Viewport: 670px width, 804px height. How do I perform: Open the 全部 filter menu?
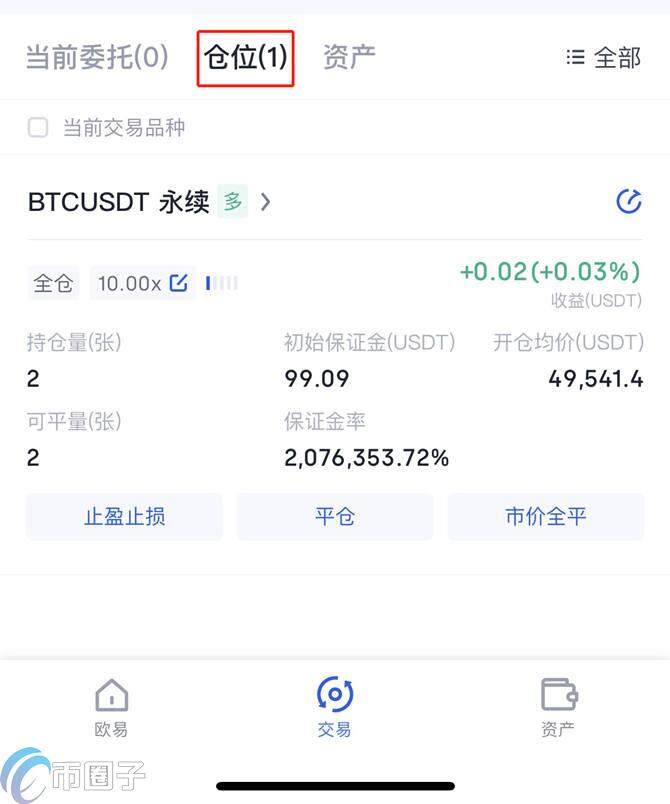pyautogui.click(x=603, y=58)
